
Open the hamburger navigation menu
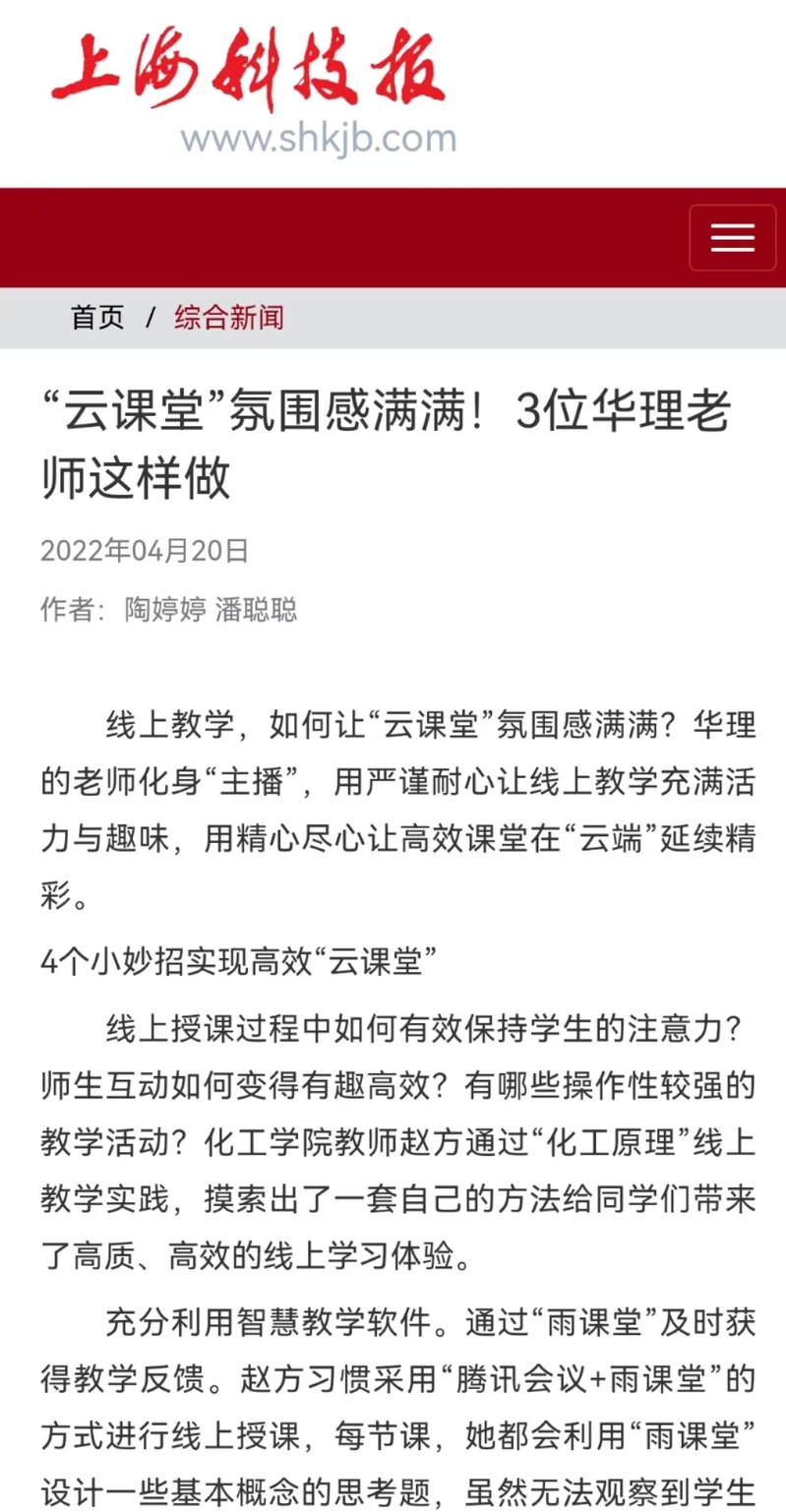coord(732,237)
